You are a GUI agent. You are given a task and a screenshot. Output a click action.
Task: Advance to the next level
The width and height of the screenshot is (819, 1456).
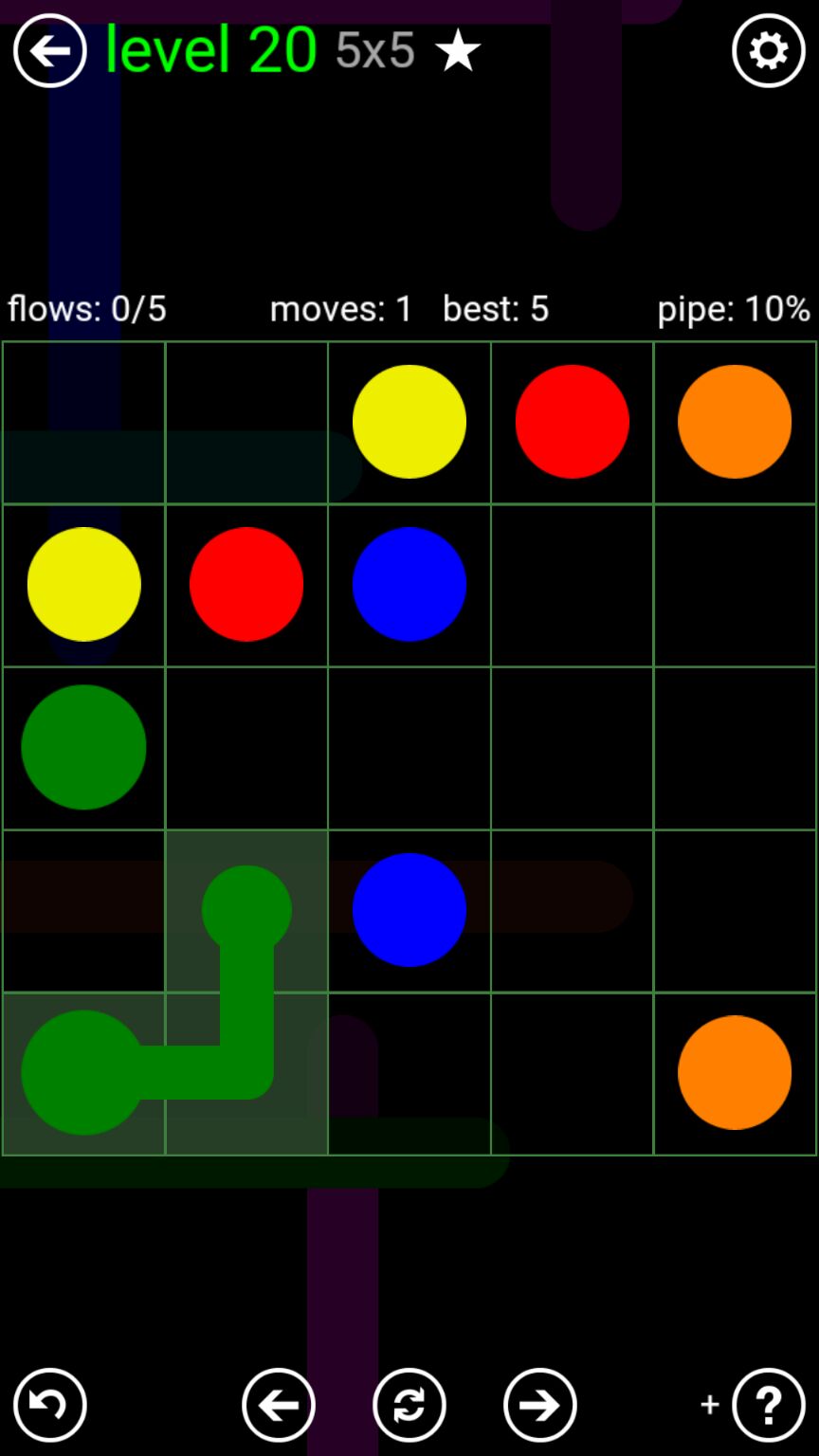539,1404
